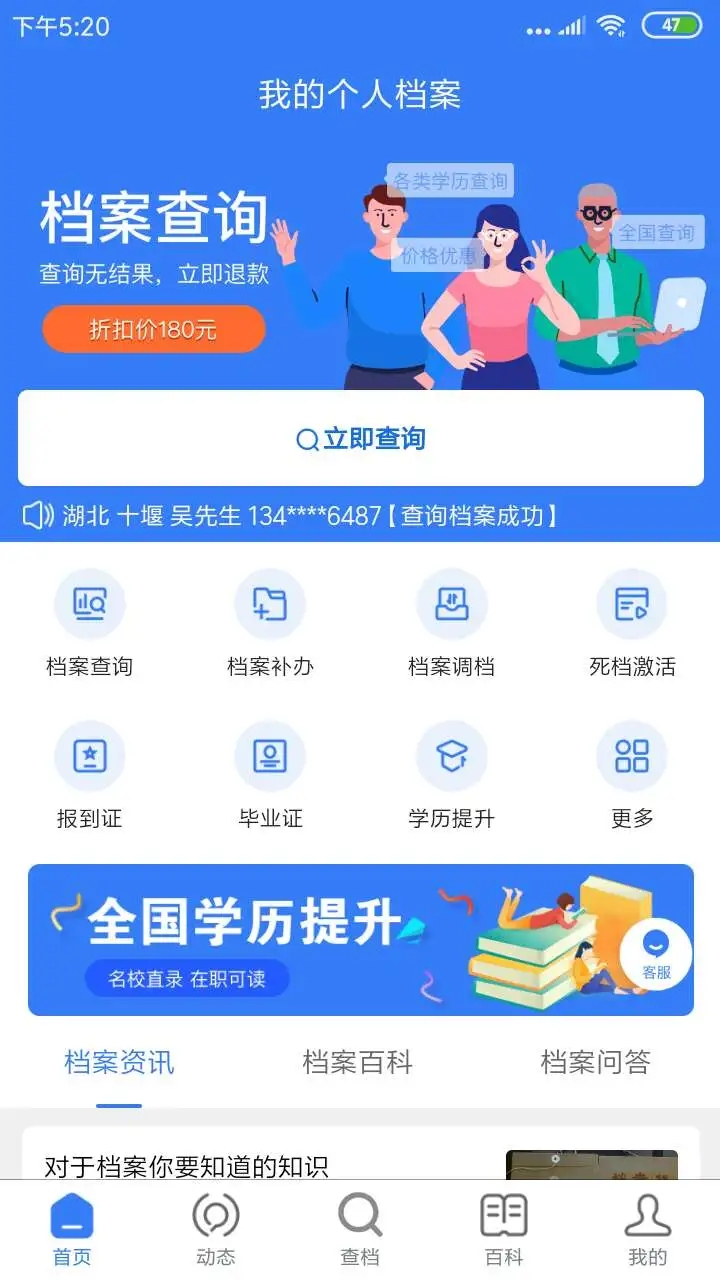720x1280 pixels.
Task: Select the 毕业证 (diploma) service icon
Action: click(271, 755)
